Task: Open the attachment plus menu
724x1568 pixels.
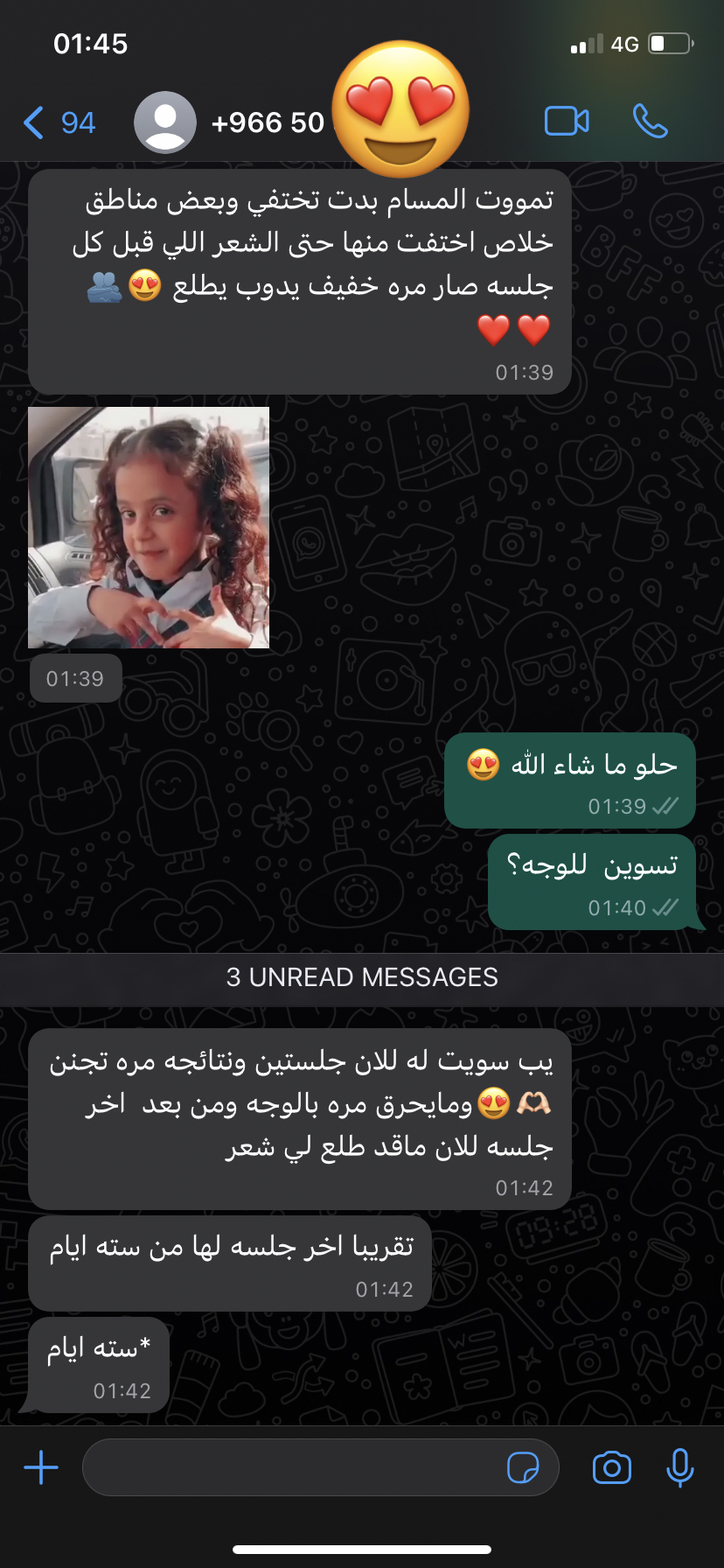Action: tap(41, 1467)
